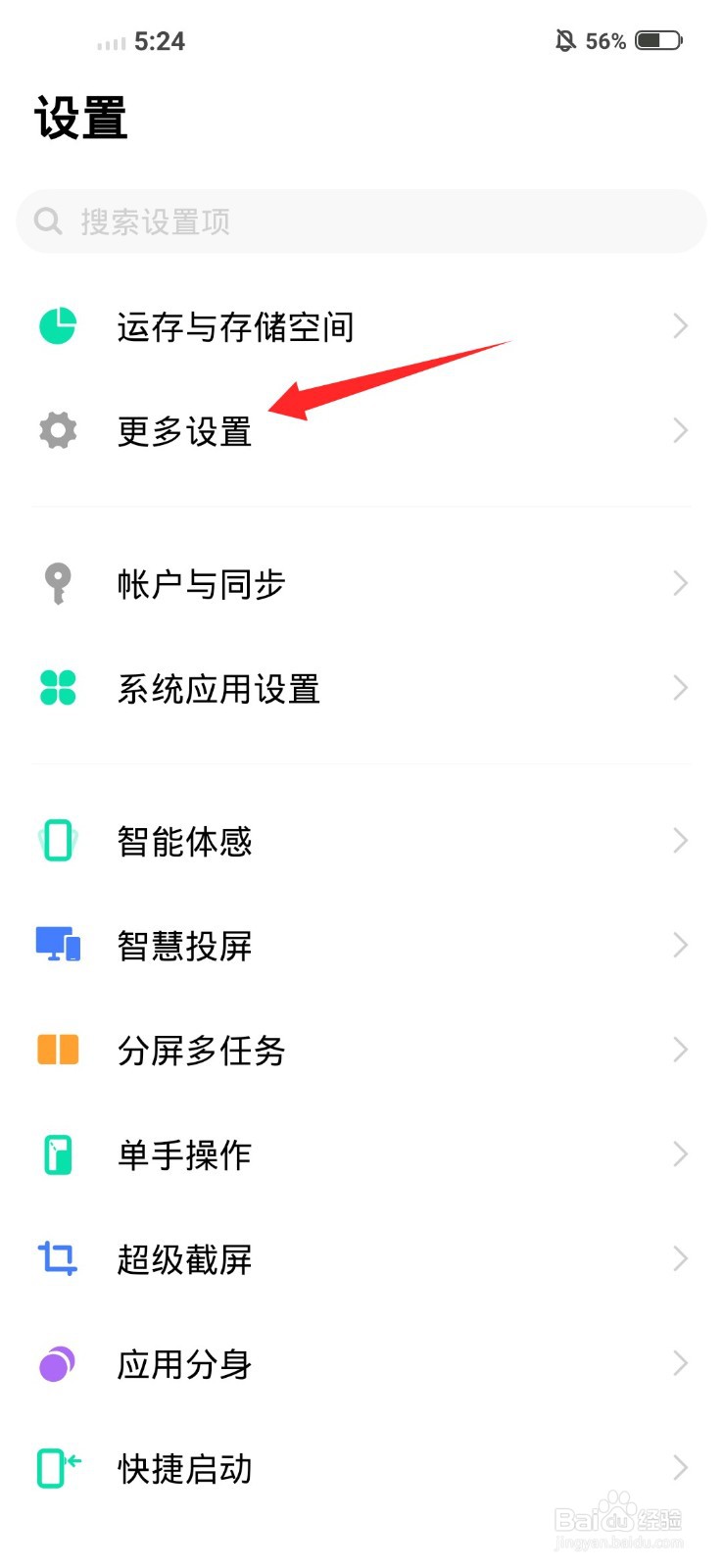Open 系统应用设置
The width and height of the screenshot is (723, 1568).
[361, 689]
